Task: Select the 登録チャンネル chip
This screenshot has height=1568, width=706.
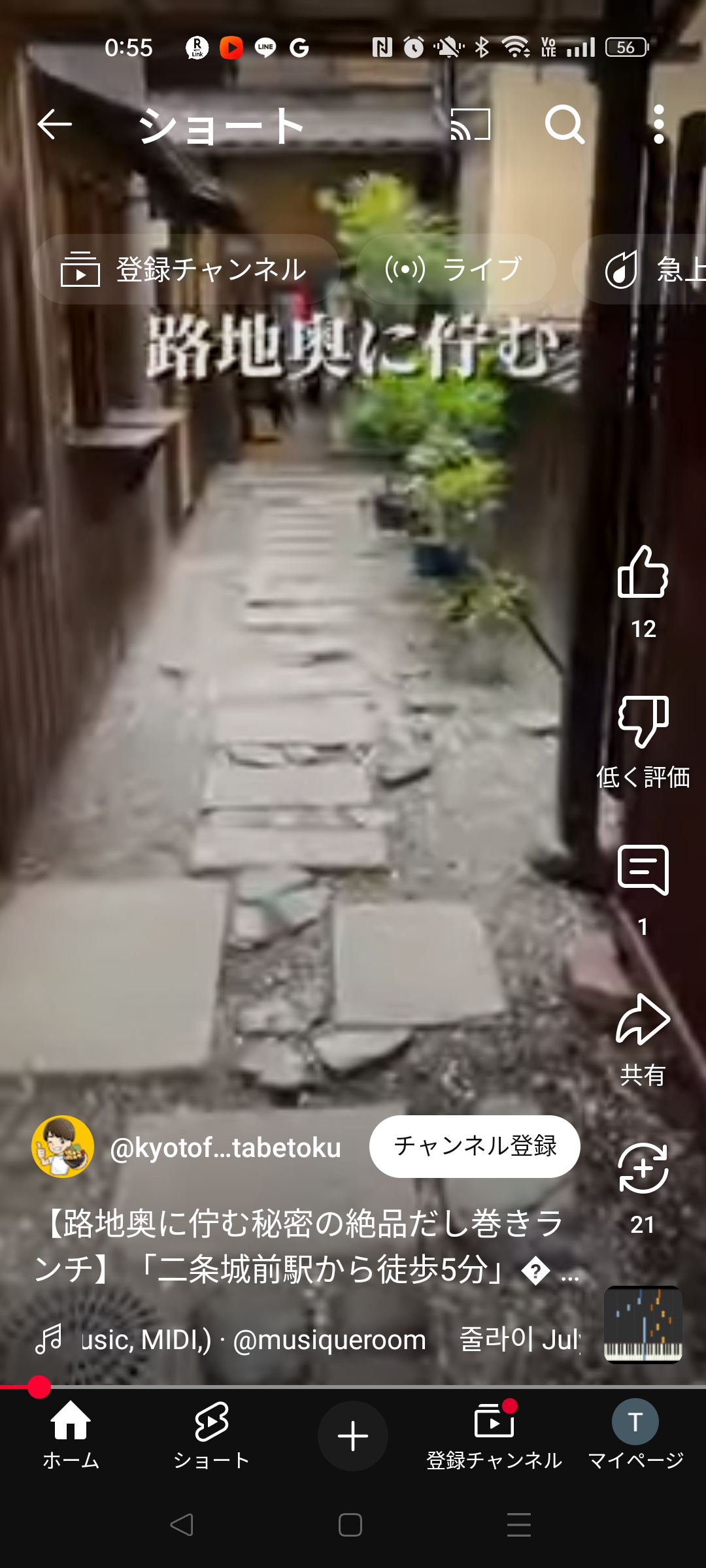Action: (x=186, y=269)
